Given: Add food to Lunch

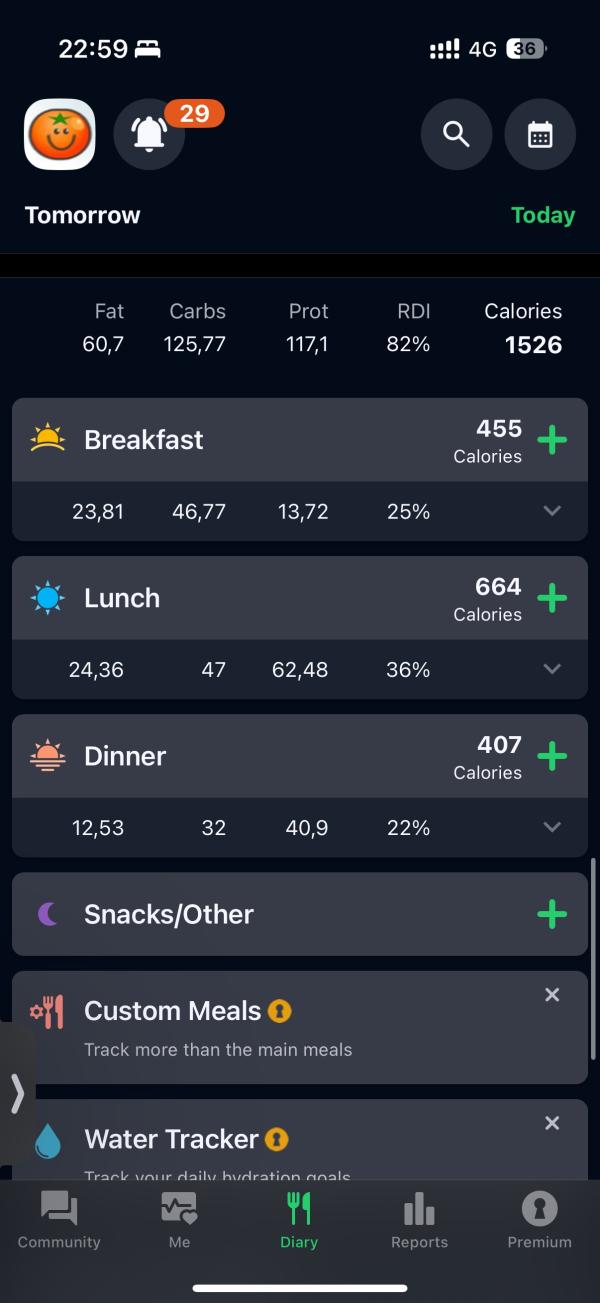Looking at the screenshot, I should 552,598.
